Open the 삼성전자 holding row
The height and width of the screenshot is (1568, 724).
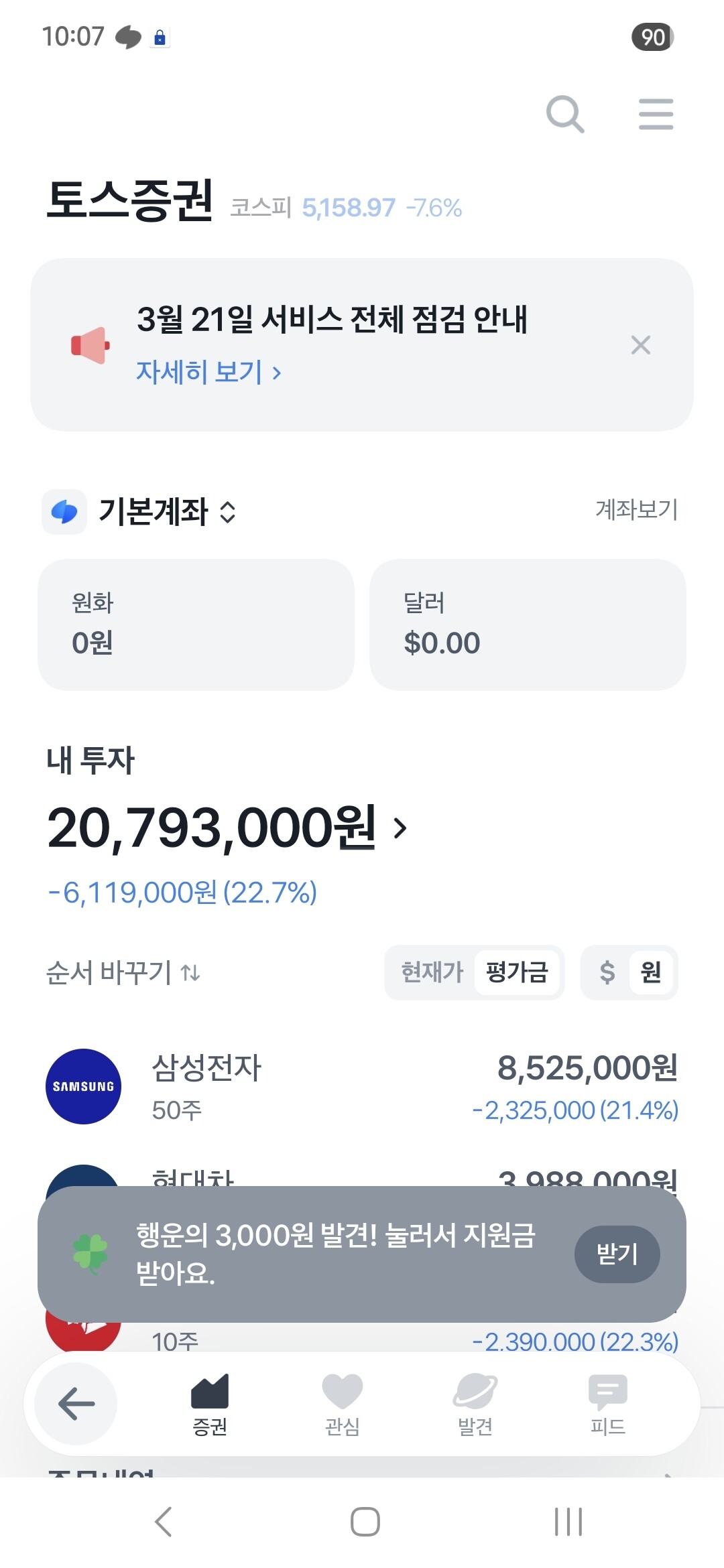tap(362, 1086)
